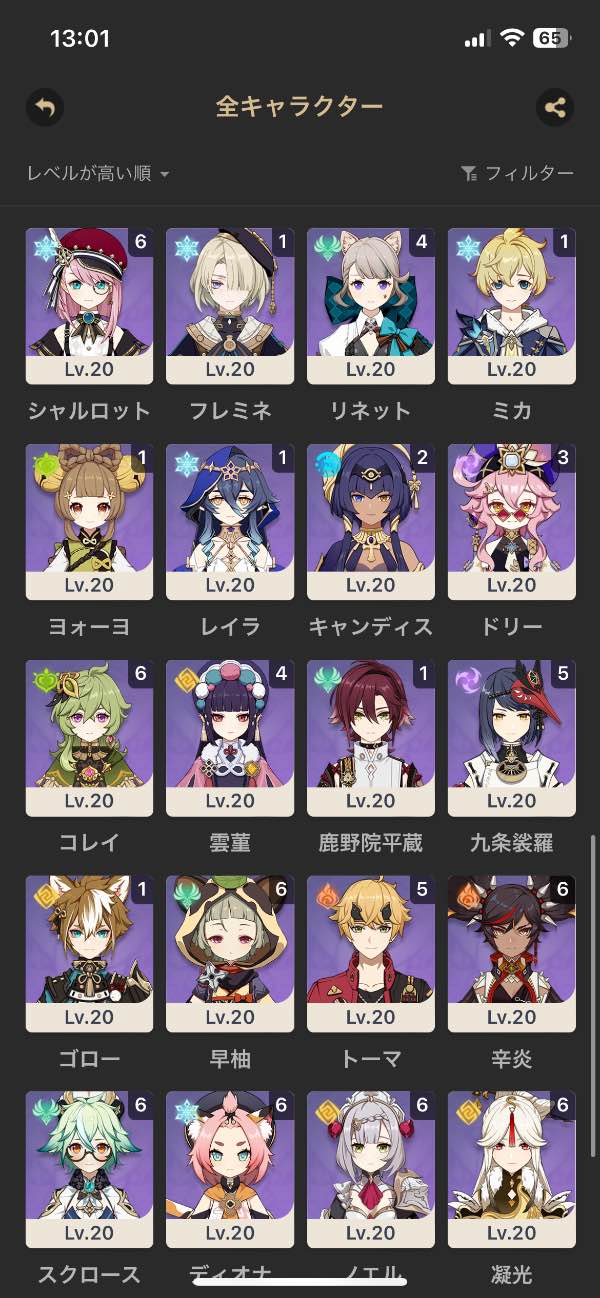Open レイラ character details

(x=230, y=522)
